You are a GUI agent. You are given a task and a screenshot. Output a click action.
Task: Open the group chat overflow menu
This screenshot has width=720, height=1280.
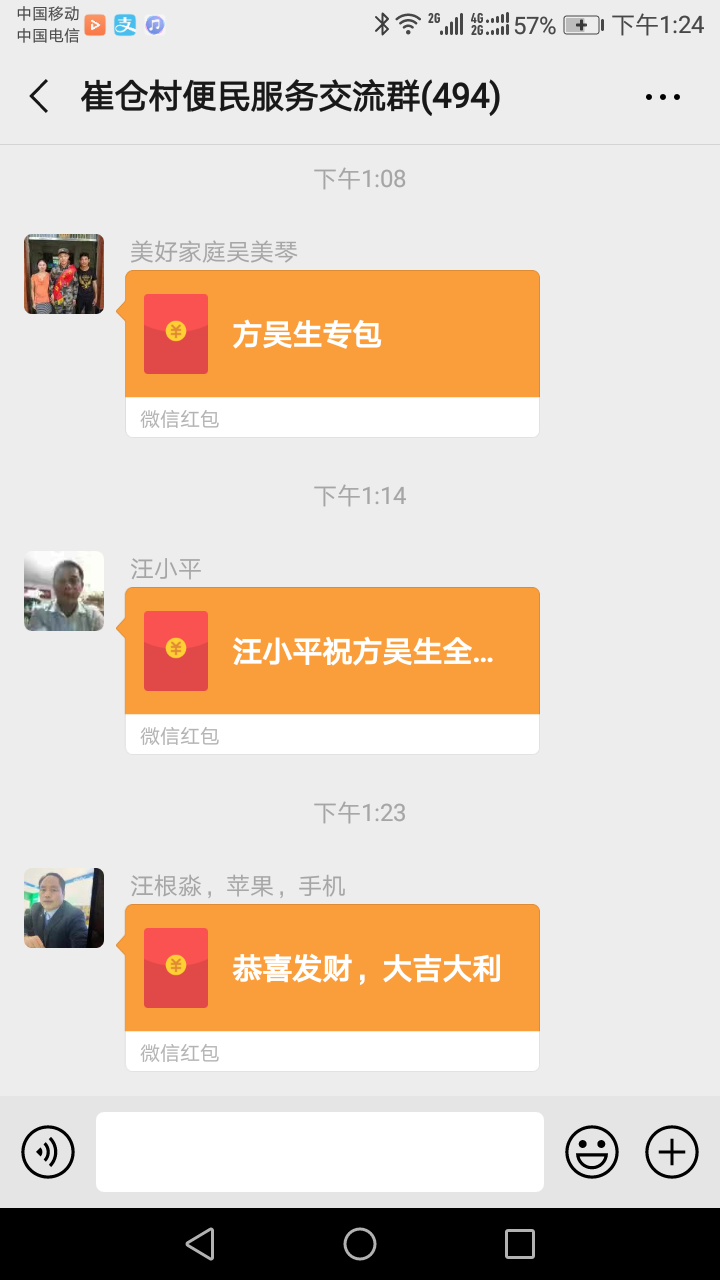[662, 97]
